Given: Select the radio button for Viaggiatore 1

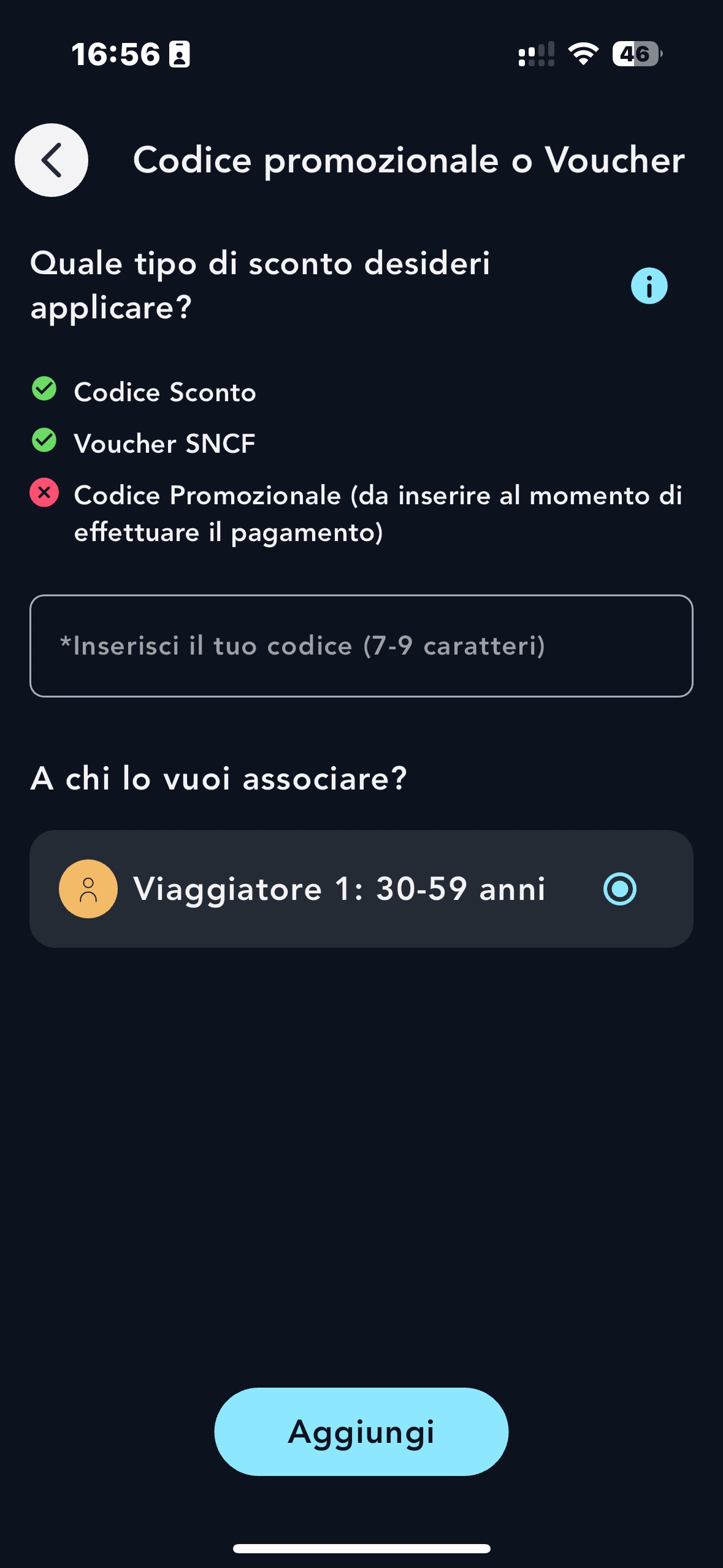Looking at the screenshot, I should point(619,889).
